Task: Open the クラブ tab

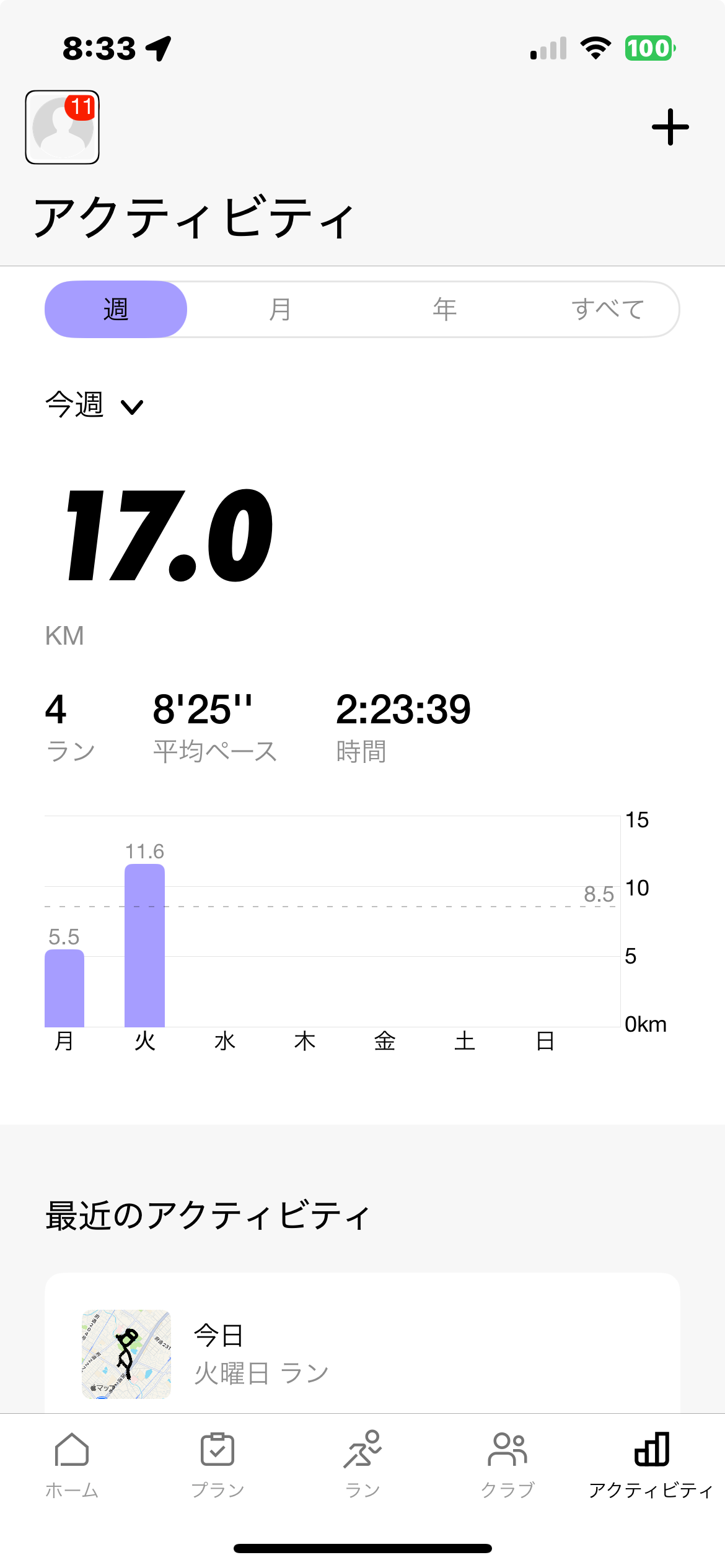Action: [x=507, y=1465]
